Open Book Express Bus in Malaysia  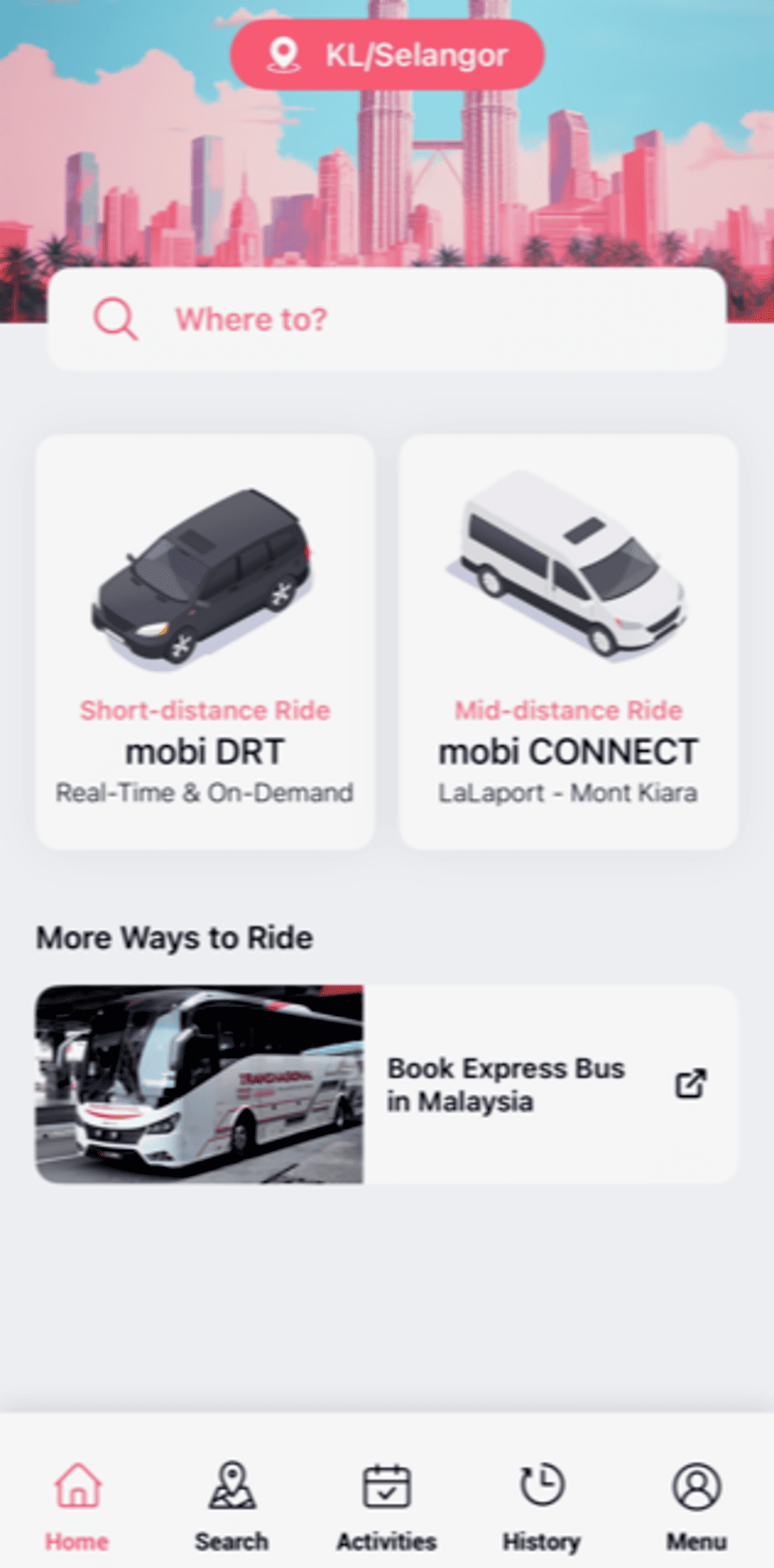point(505,1082)
